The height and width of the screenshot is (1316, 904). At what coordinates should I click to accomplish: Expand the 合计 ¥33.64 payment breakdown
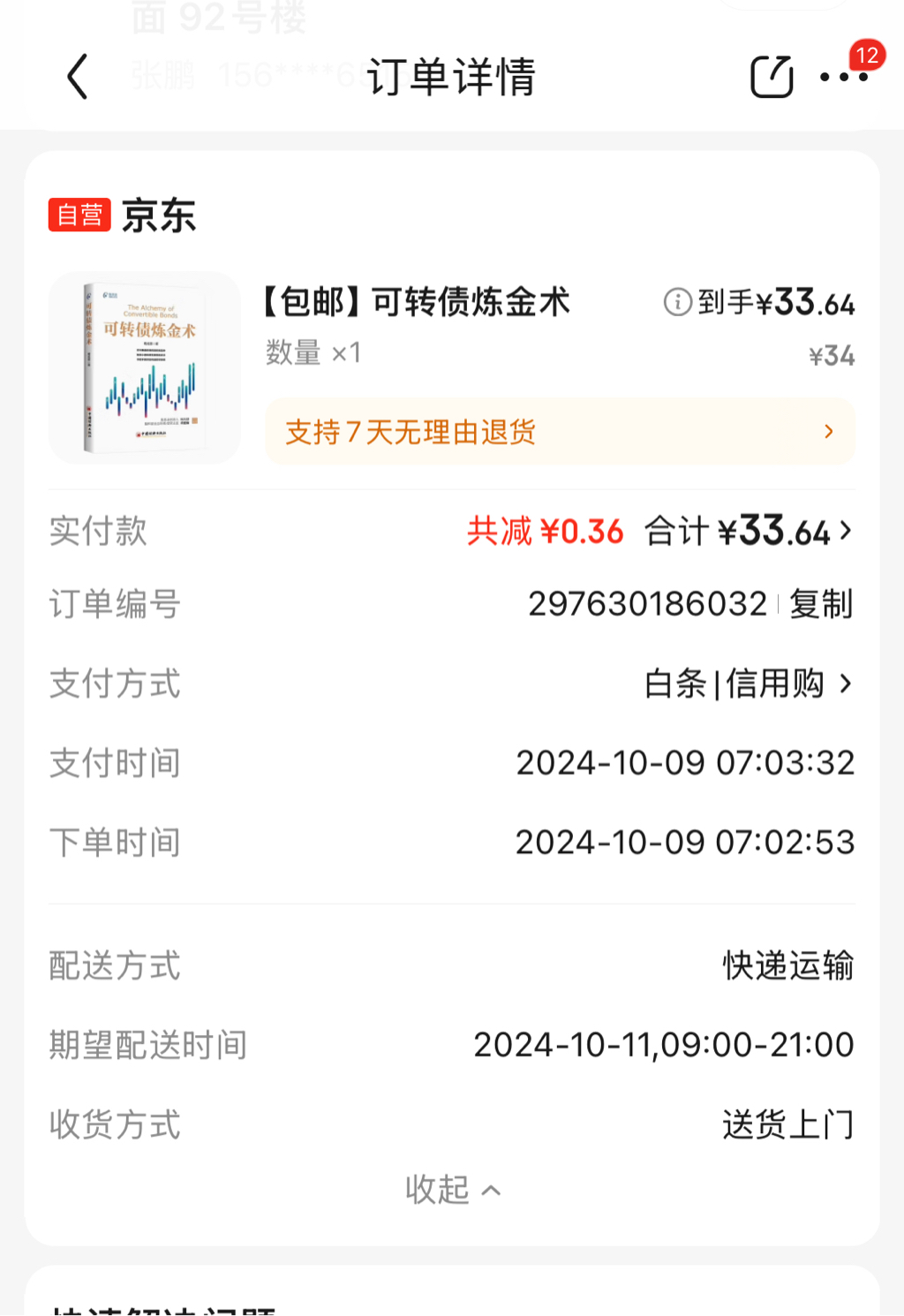pyautogui.click(x=749, y=532)
